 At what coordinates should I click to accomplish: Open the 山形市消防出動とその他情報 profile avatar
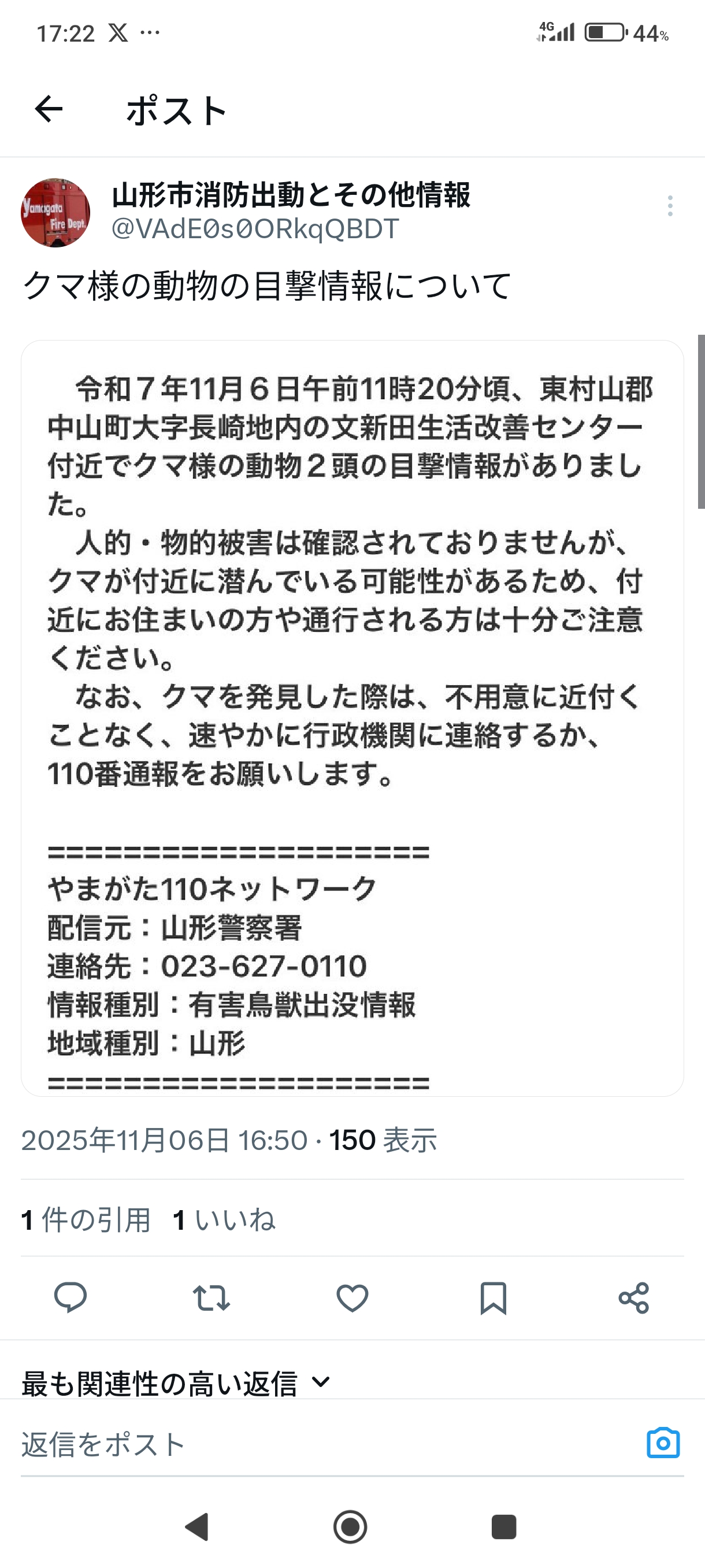pos(55,213)
